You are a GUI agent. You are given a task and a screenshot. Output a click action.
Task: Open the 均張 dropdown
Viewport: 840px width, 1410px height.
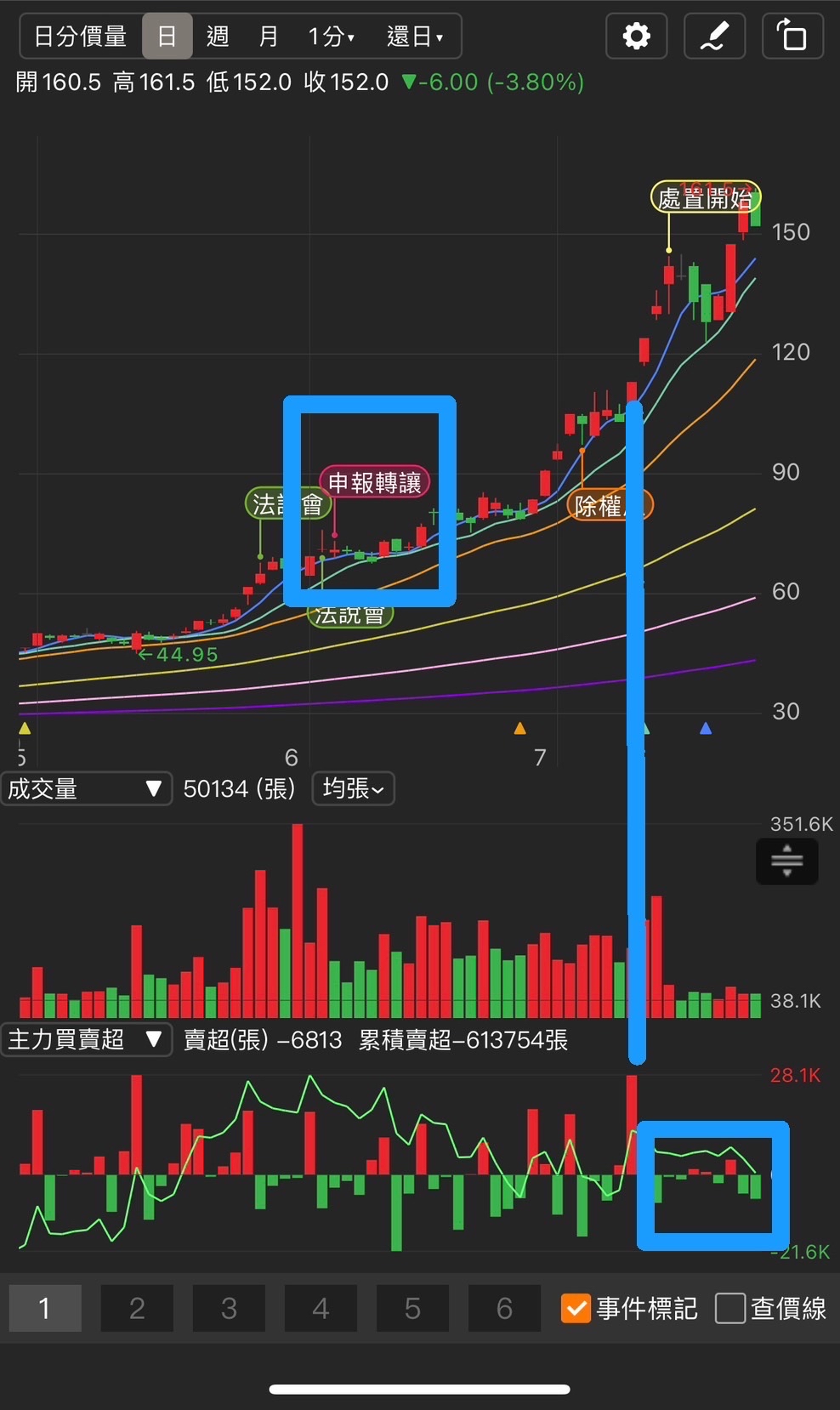353,789
